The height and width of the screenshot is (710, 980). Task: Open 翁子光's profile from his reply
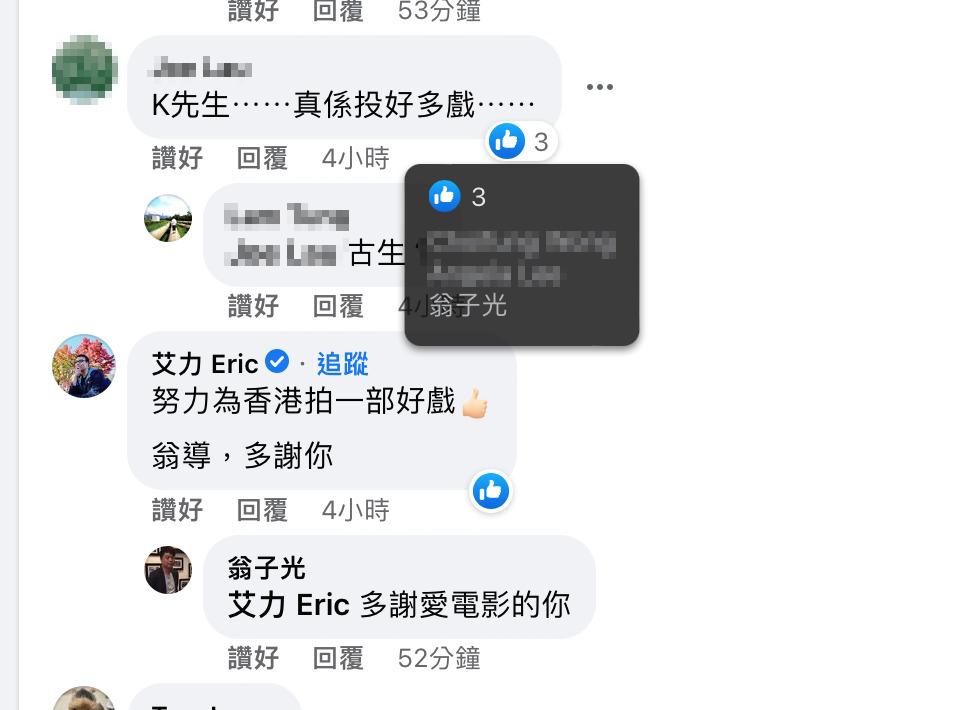coord(266,569)
